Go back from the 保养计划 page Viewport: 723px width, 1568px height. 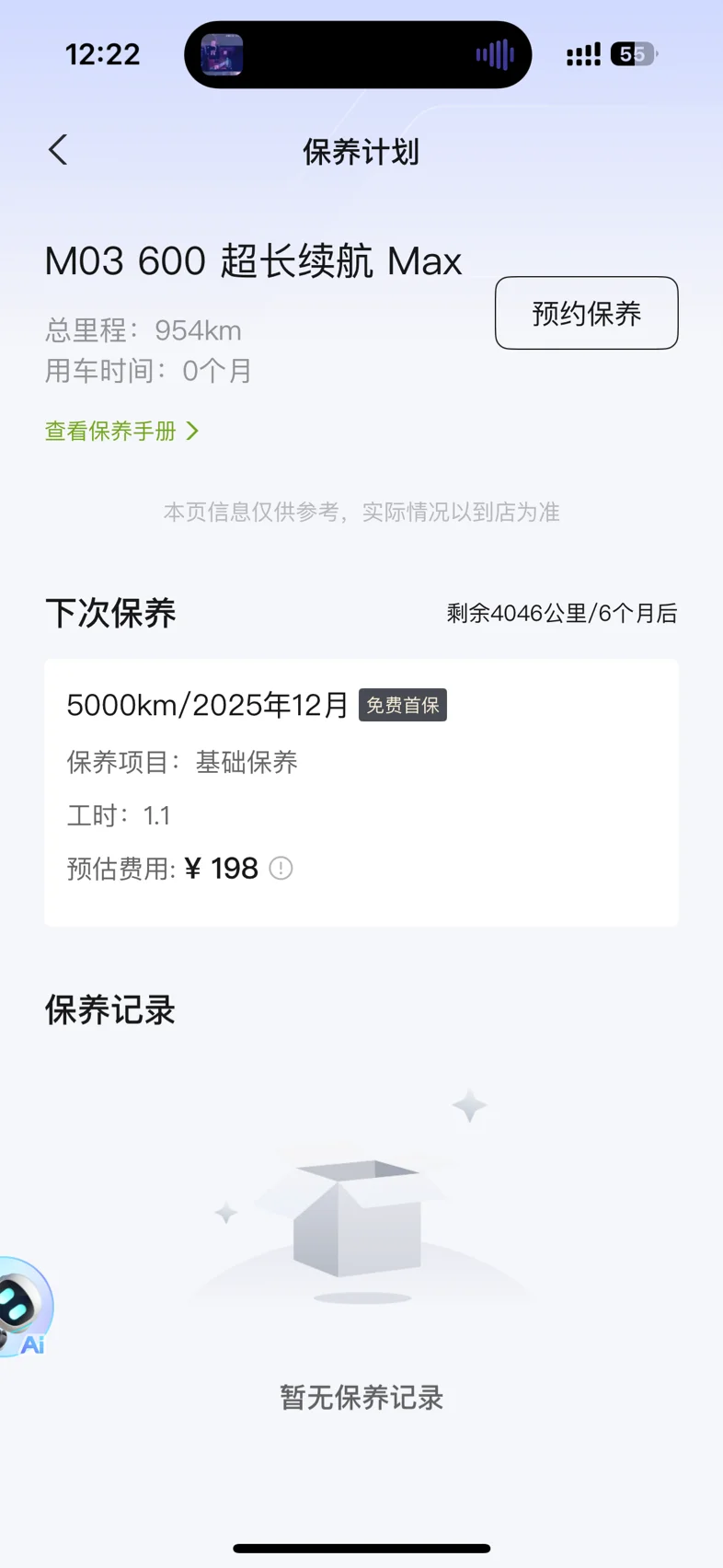(x=58, y=150)
